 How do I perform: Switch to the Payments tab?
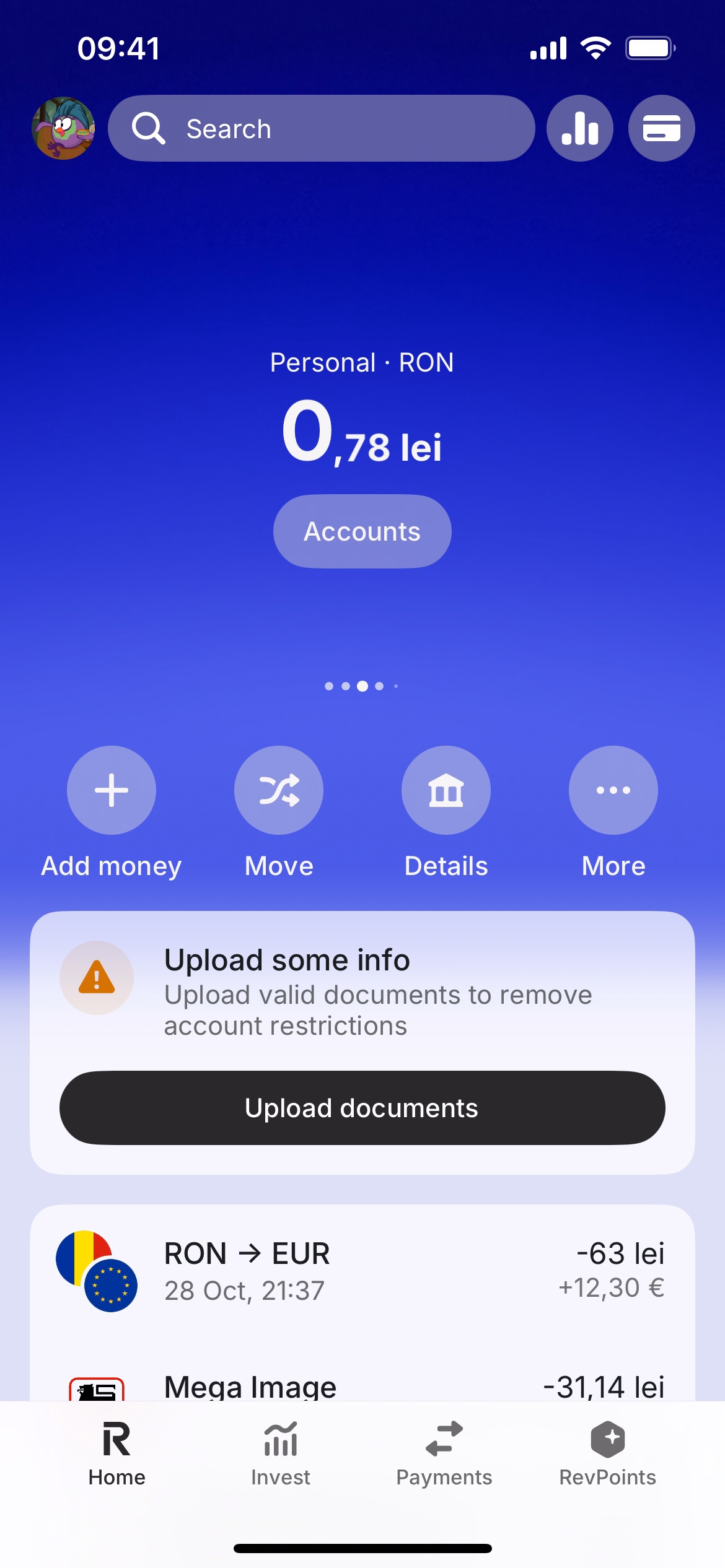coord(444,1453)
